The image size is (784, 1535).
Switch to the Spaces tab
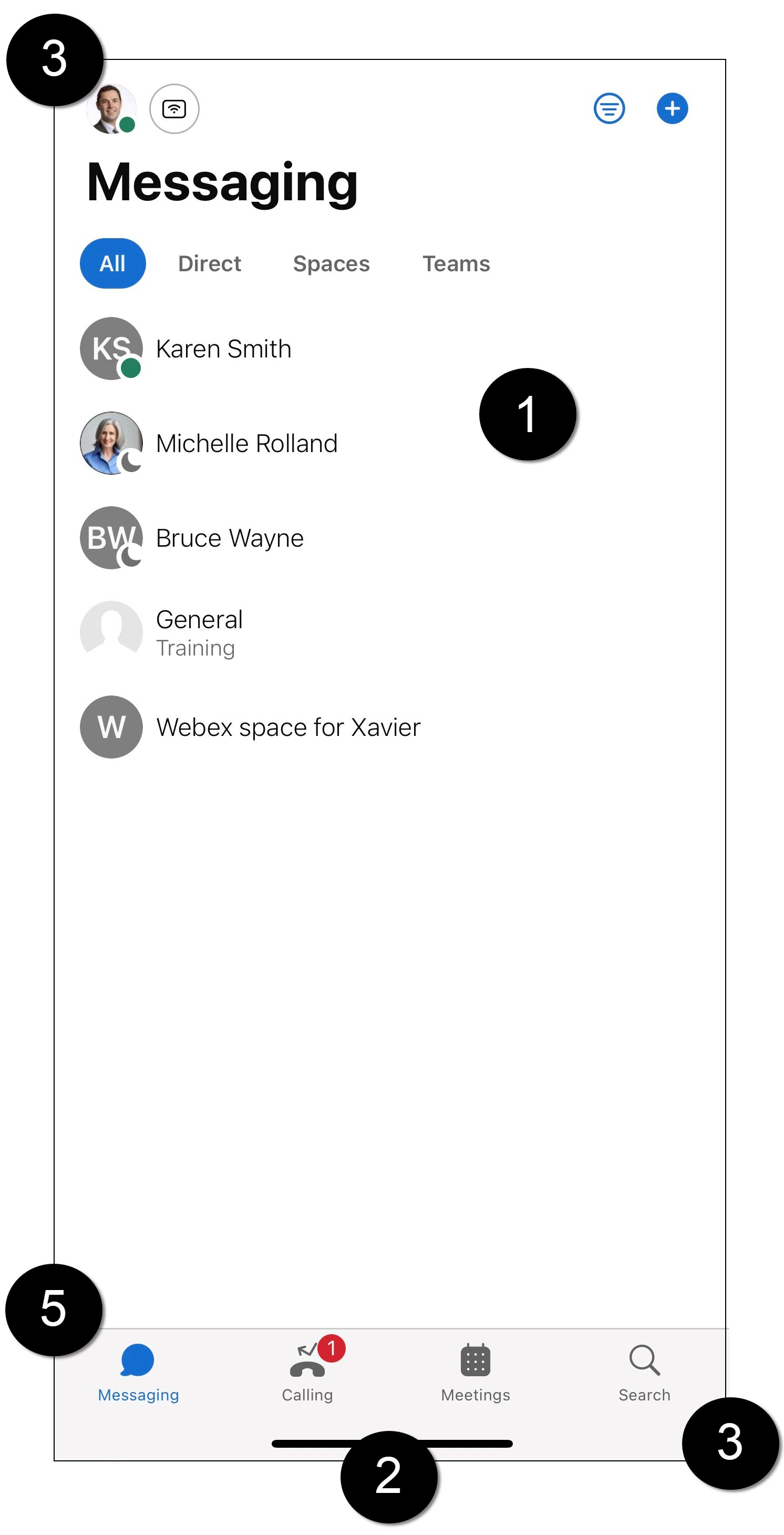(331, 263)
